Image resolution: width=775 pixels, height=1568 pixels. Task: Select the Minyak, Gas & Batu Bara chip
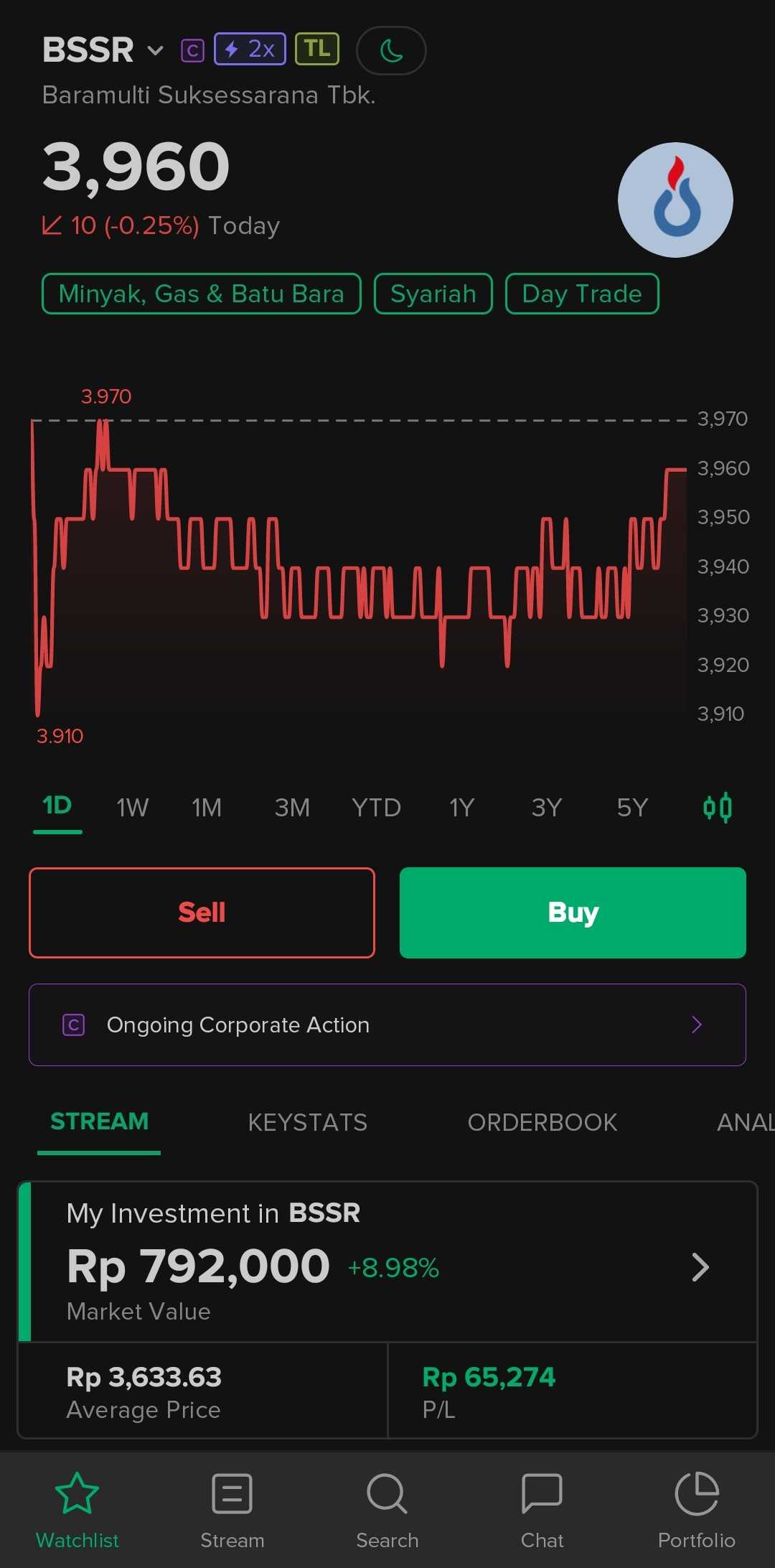pyautogui.click(x=202, y=294)
